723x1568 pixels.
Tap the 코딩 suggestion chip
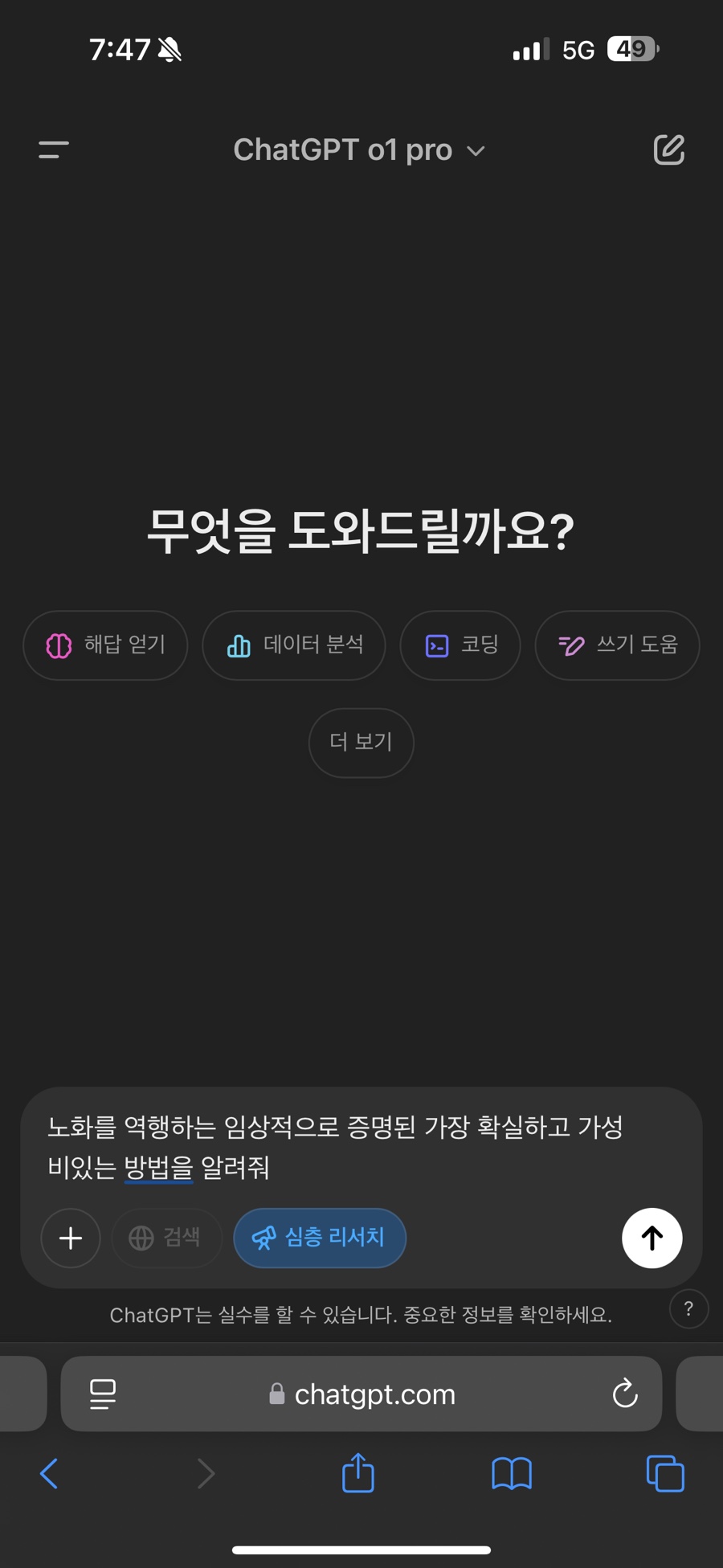(460, 645)
